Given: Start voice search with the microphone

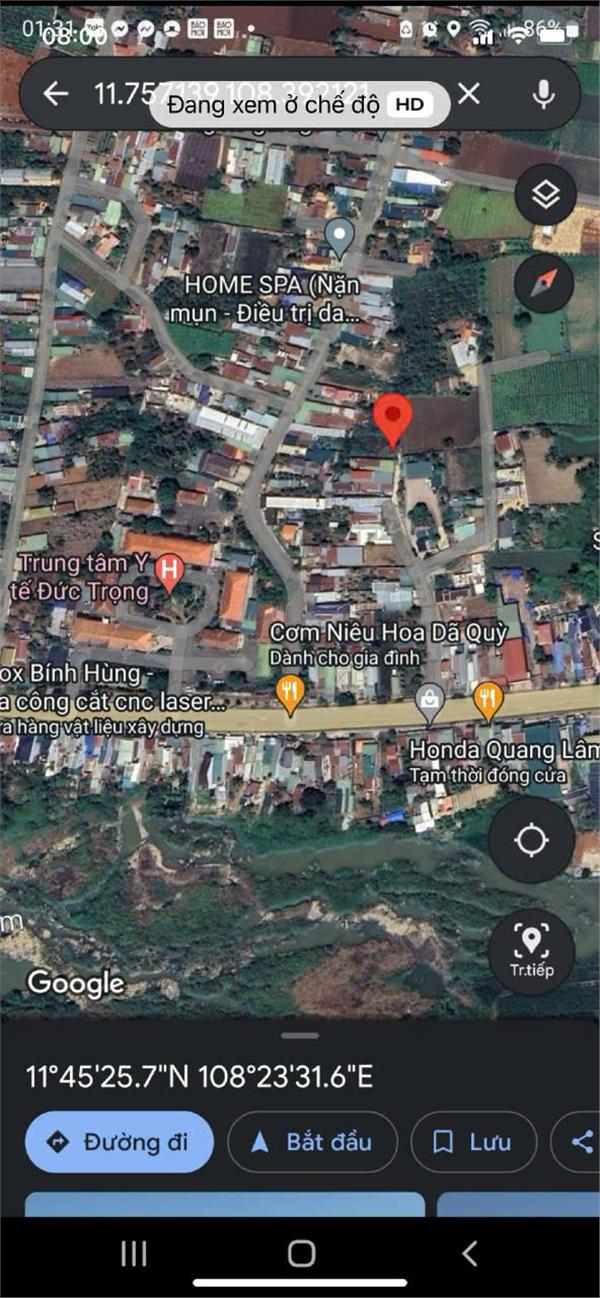Looking at the screenshot, I should click(x=543, y=94).
